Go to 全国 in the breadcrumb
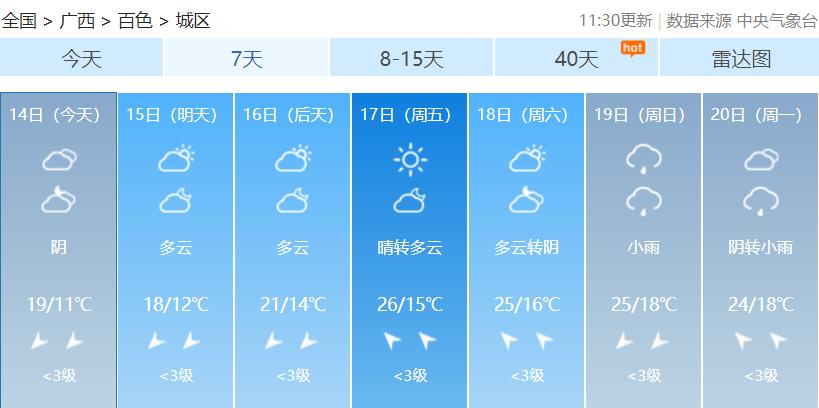 (19, 21)
